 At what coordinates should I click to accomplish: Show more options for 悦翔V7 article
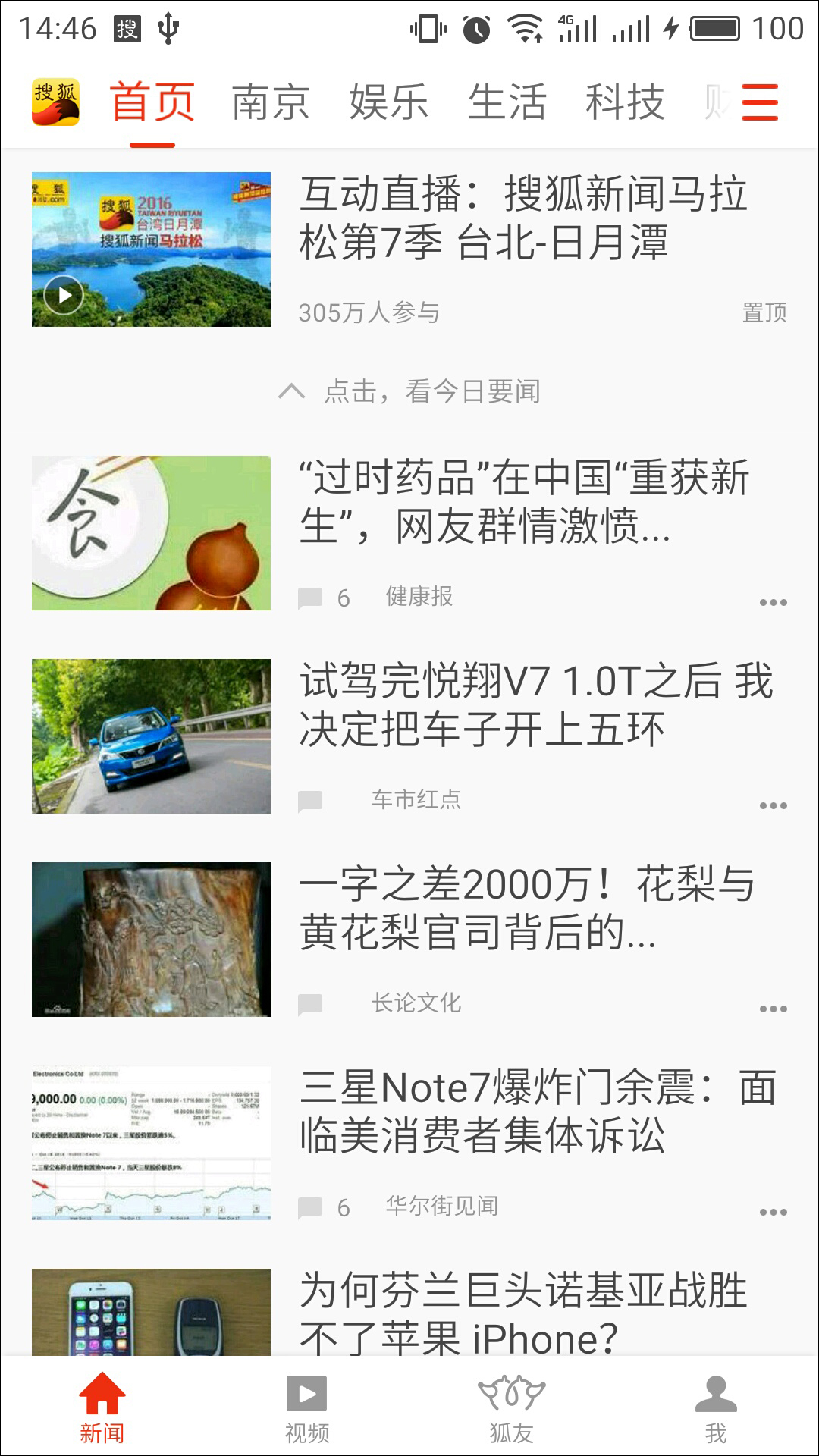(x=773, y=805)
